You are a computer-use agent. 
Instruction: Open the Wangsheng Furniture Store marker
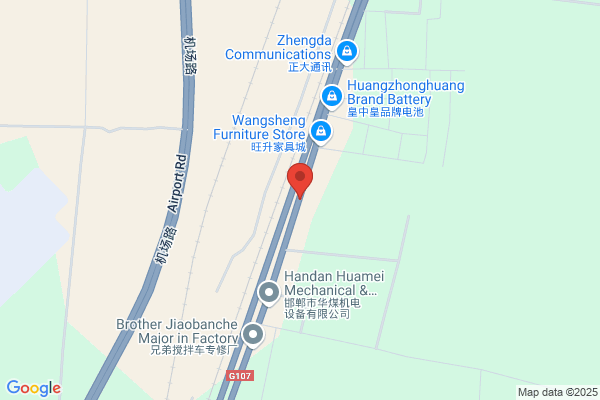coord(320,131)
